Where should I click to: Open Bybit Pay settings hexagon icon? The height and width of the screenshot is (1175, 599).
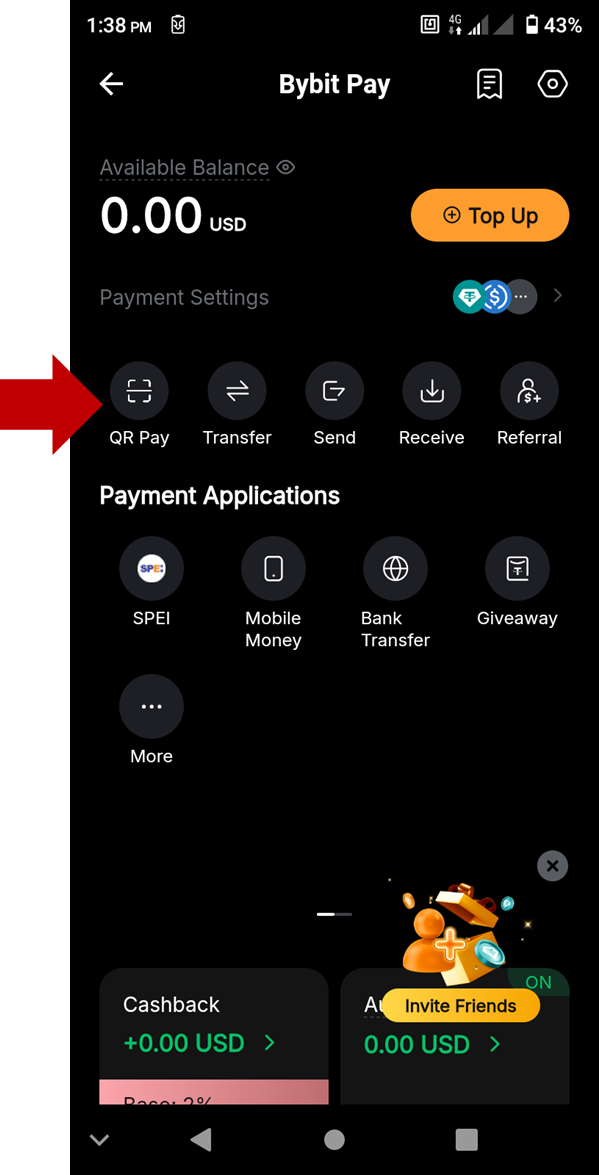[x=553, y=84]
